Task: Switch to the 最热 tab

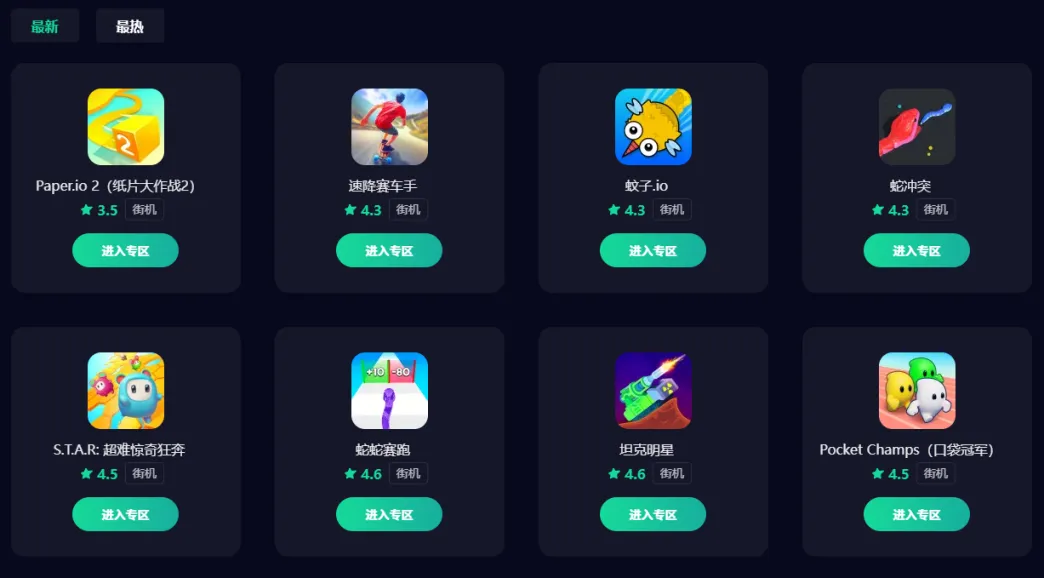Action: [x=130, y=26]
